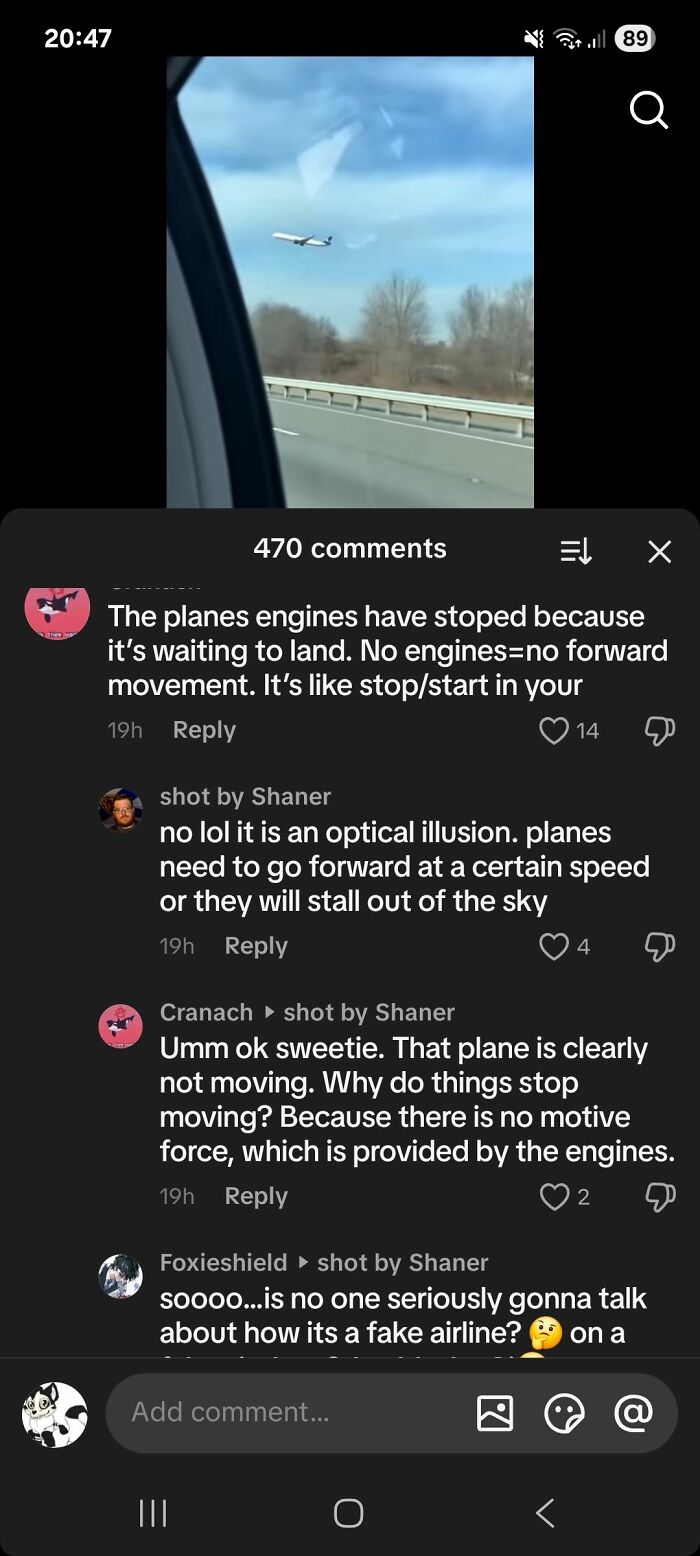Reply to shot by Shaner's comment
Image resolution: width=700 pixels, height=1556 pixels.
(256, 946)
